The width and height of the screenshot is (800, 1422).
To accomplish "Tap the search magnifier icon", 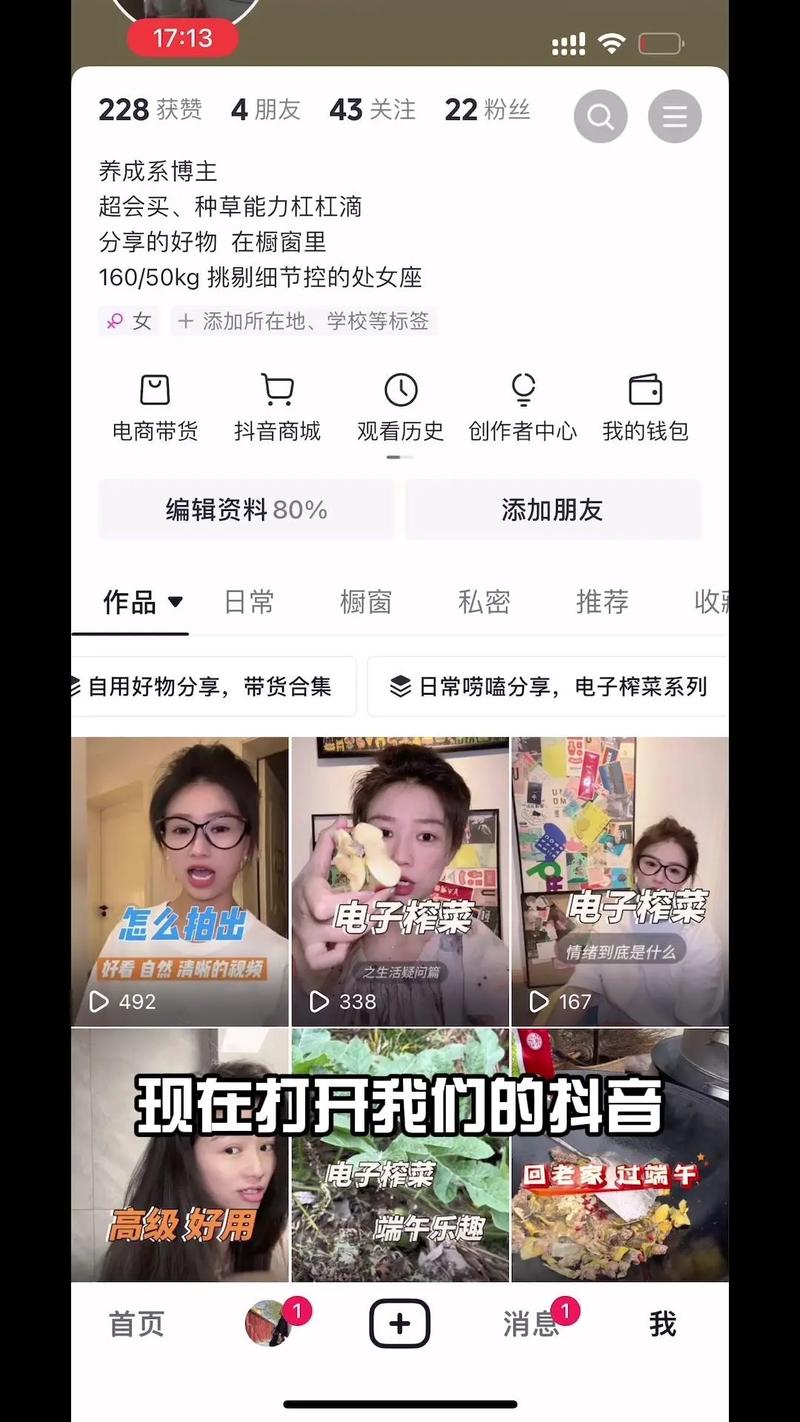I will click(x=600, y=116).
